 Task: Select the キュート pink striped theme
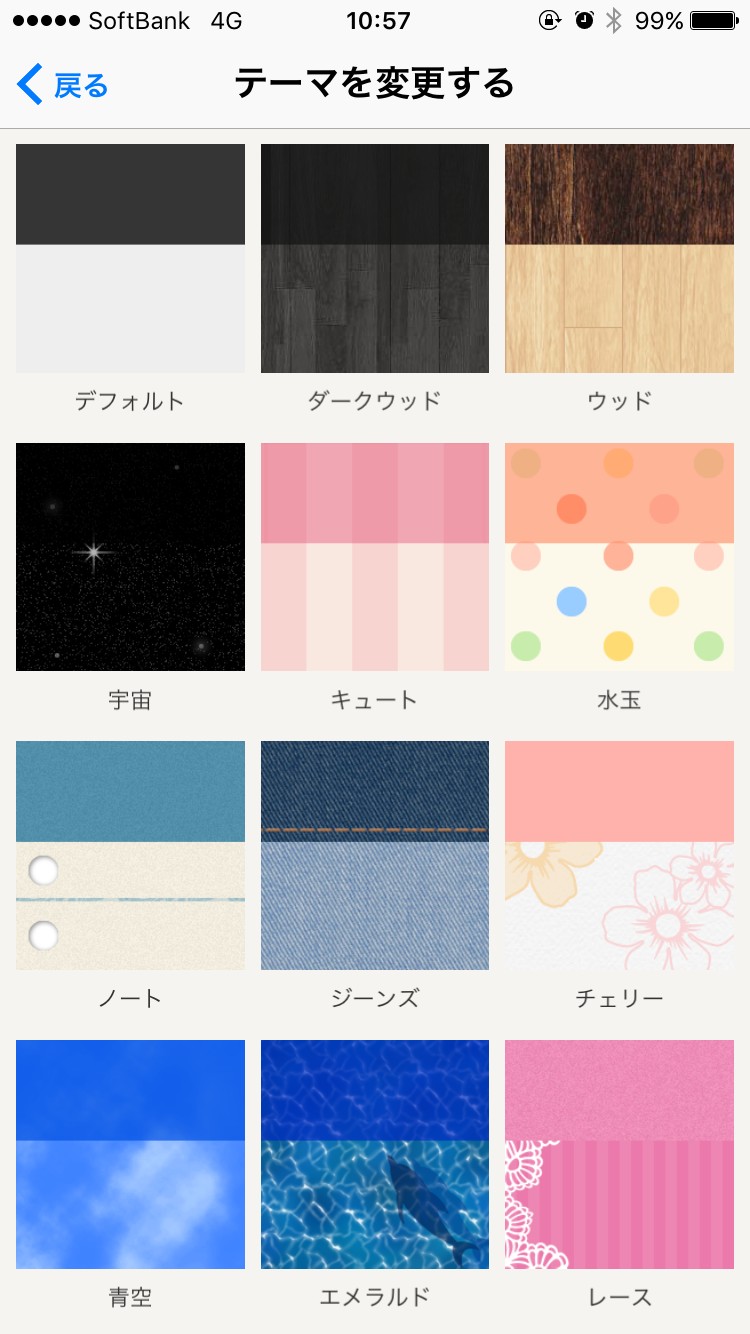375,557
